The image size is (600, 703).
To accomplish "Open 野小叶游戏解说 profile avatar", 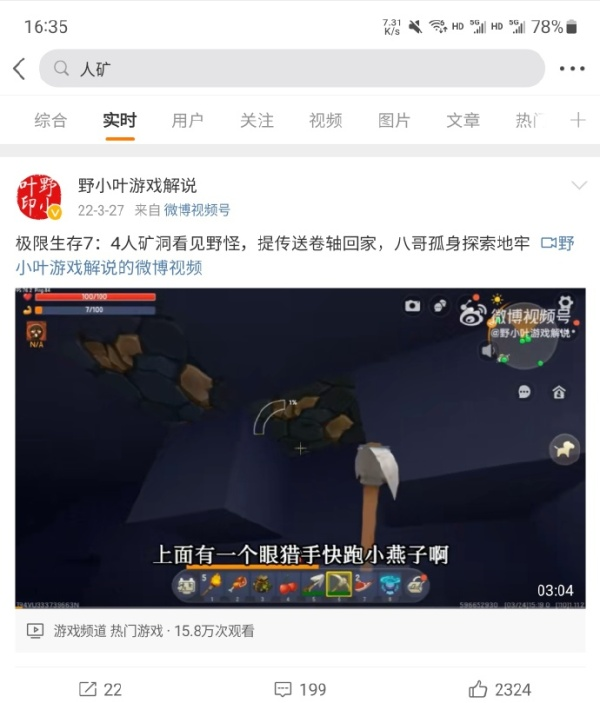I will point(40,196).
